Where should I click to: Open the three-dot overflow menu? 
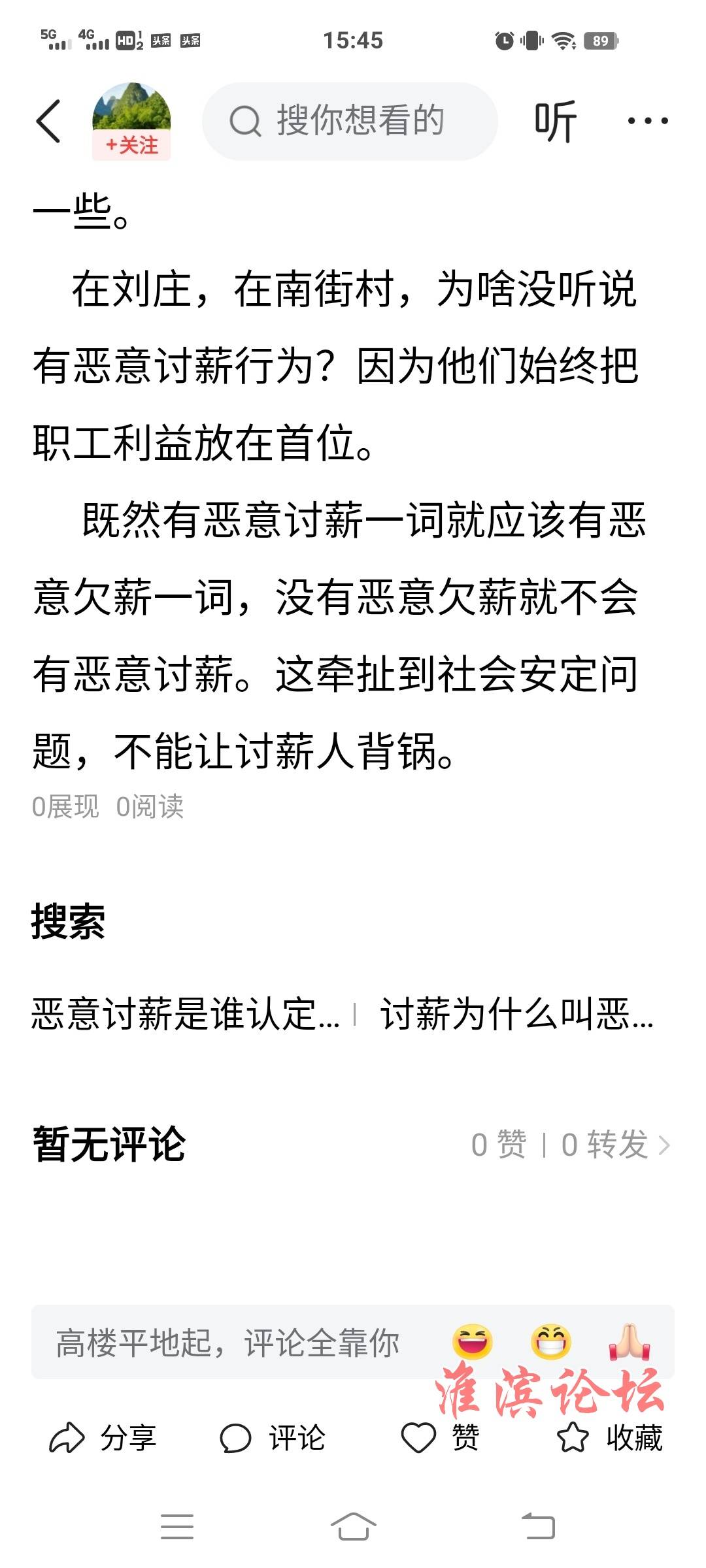pos(647,121)
